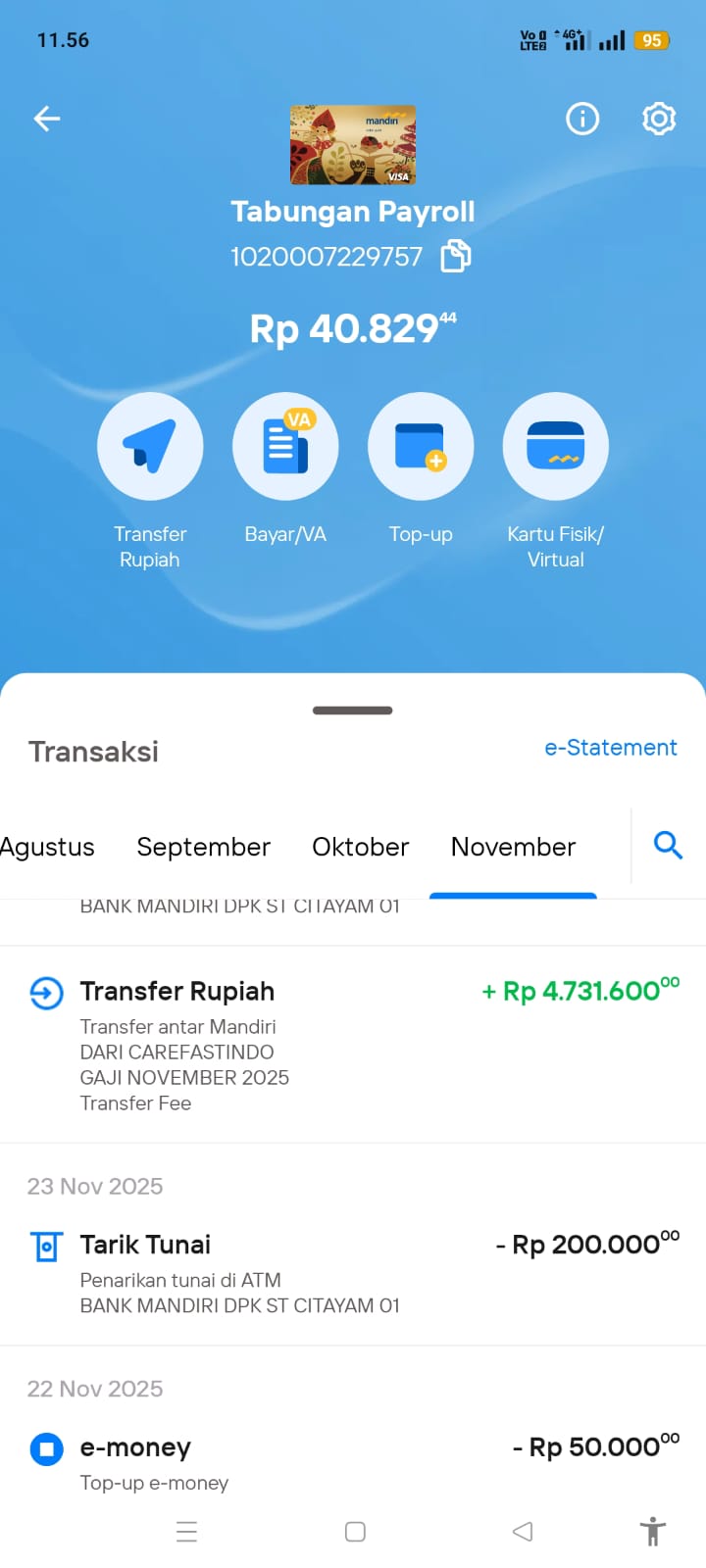Open Kartu Fisik/Virtual
Image resolution: width=706 pixels, height=1568 pixels.
point(556,447)
